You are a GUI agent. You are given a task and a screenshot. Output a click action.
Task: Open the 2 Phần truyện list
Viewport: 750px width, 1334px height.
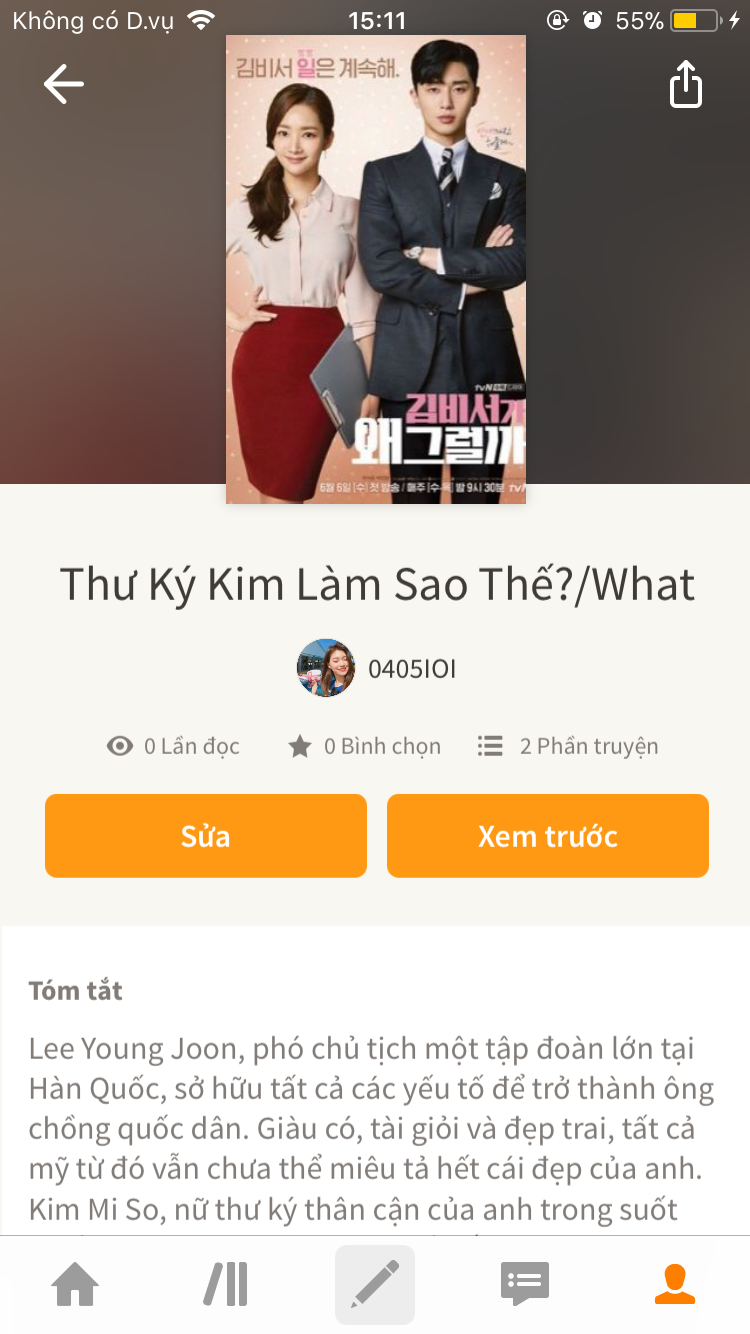click(x=568, y=746)
